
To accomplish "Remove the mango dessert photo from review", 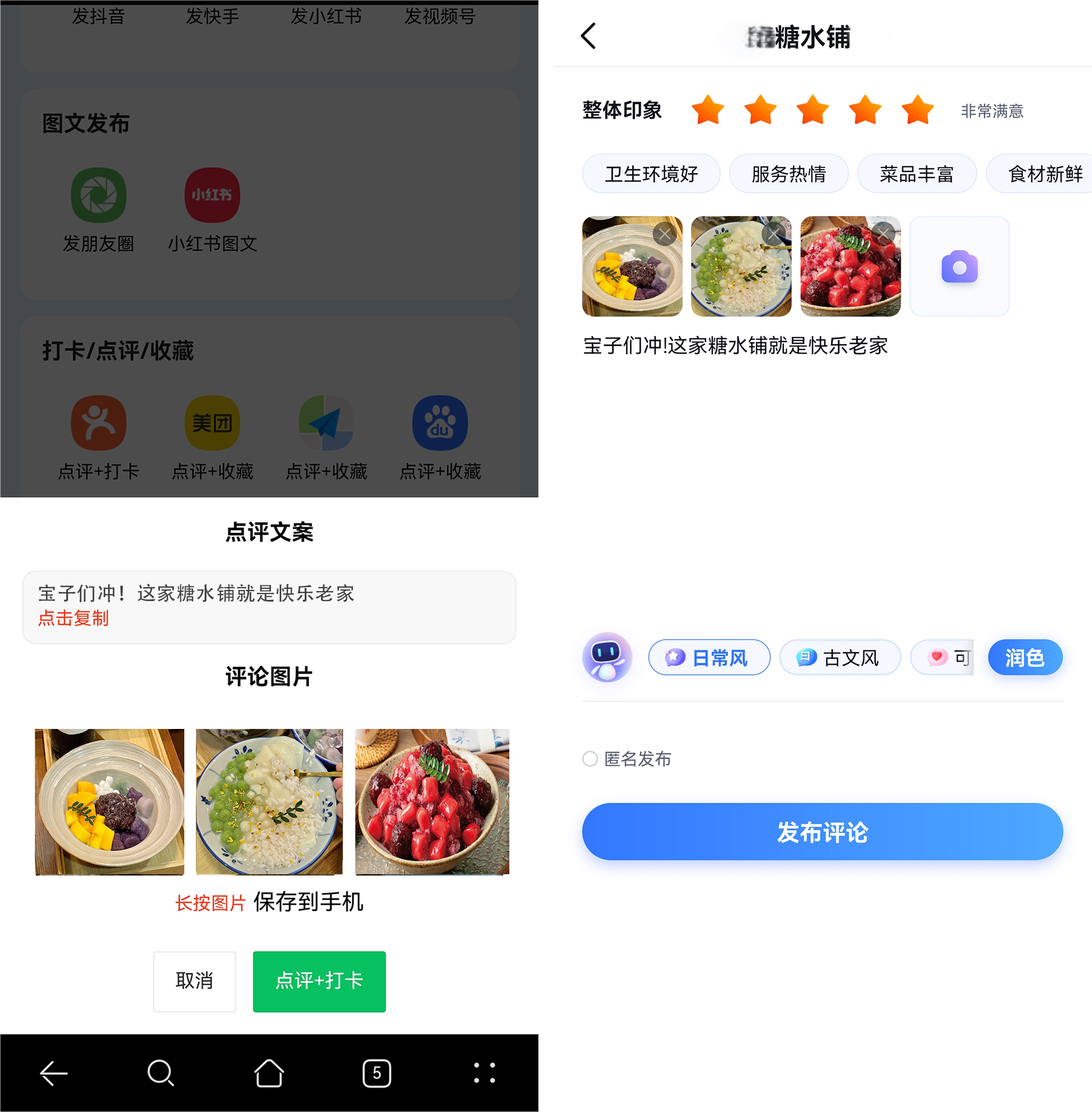I will (x=664, y=234).
